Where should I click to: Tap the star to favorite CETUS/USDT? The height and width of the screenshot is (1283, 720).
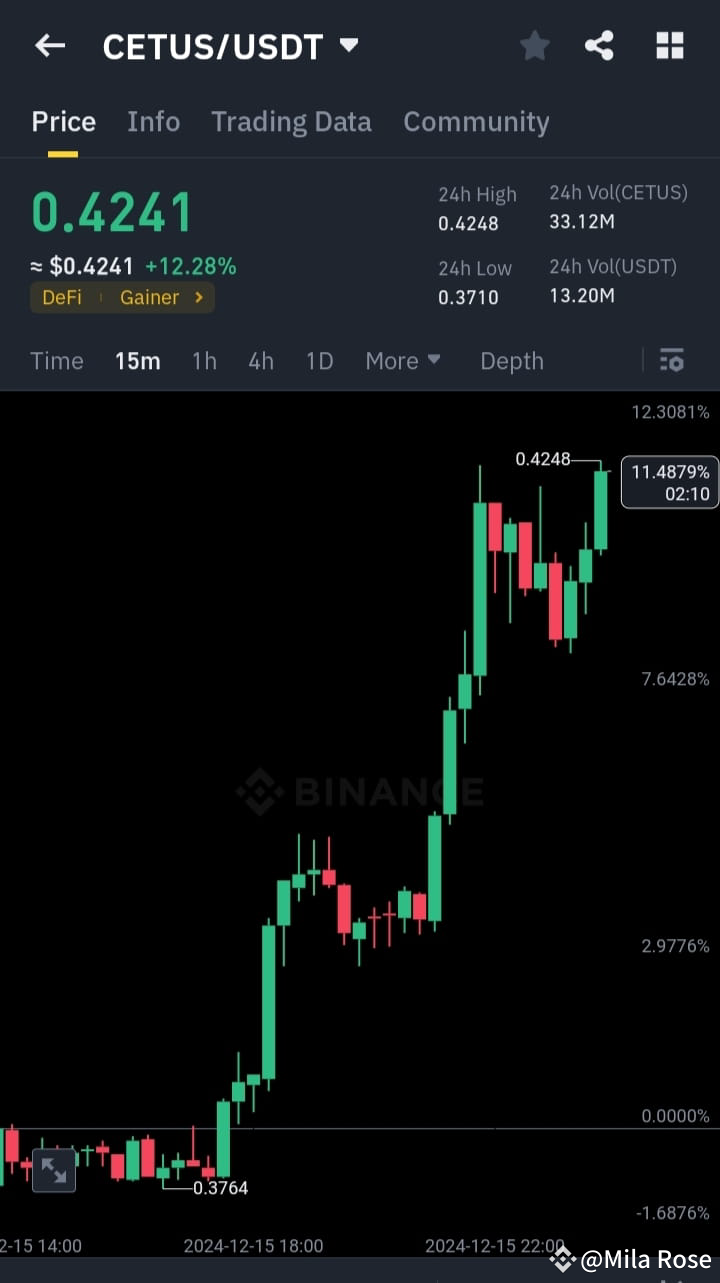[534, 45]
